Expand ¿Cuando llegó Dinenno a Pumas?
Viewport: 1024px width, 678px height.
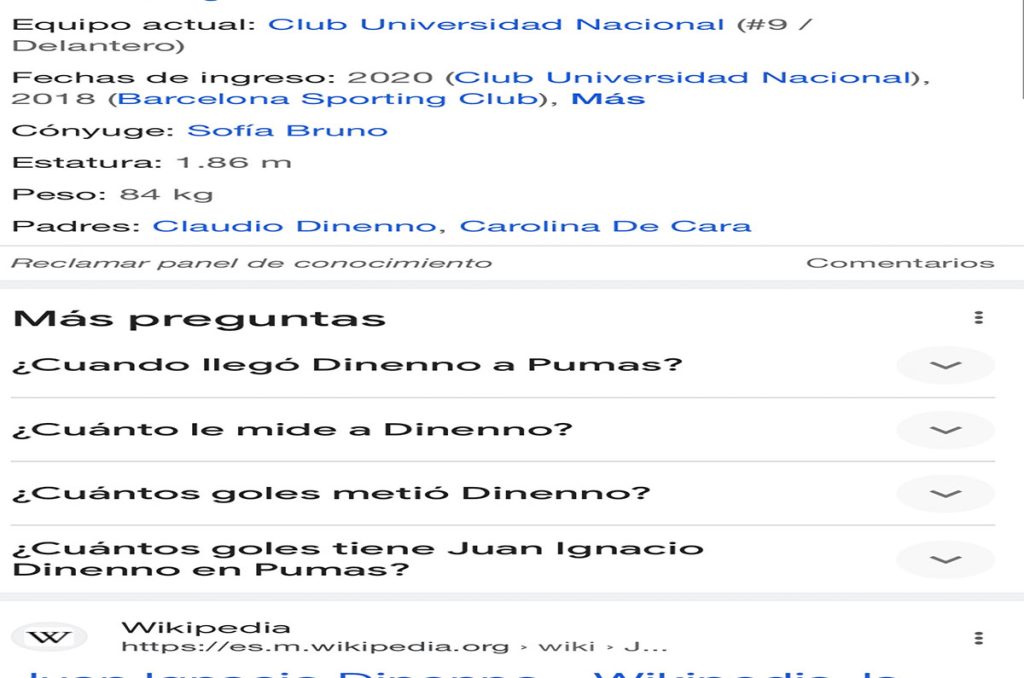945,365
